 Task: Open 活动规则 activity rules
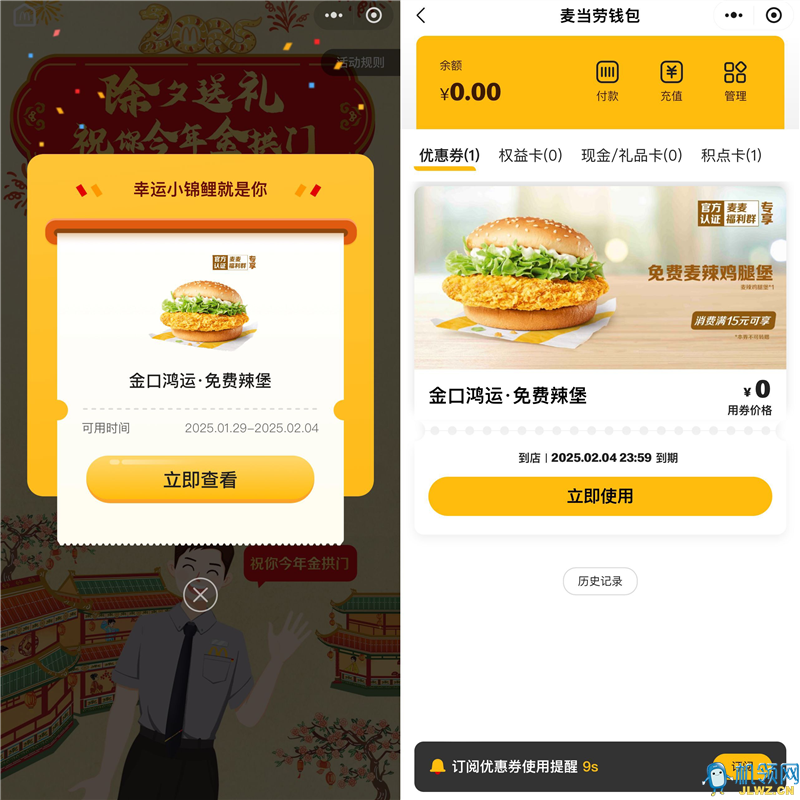pyautogui.click(x=360, y=62)
